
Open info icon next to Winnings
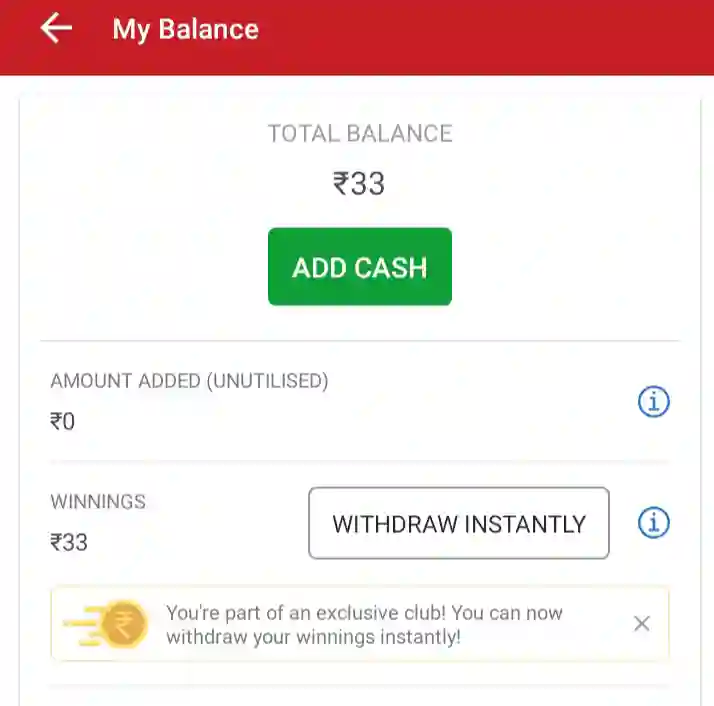click(653, 523)
